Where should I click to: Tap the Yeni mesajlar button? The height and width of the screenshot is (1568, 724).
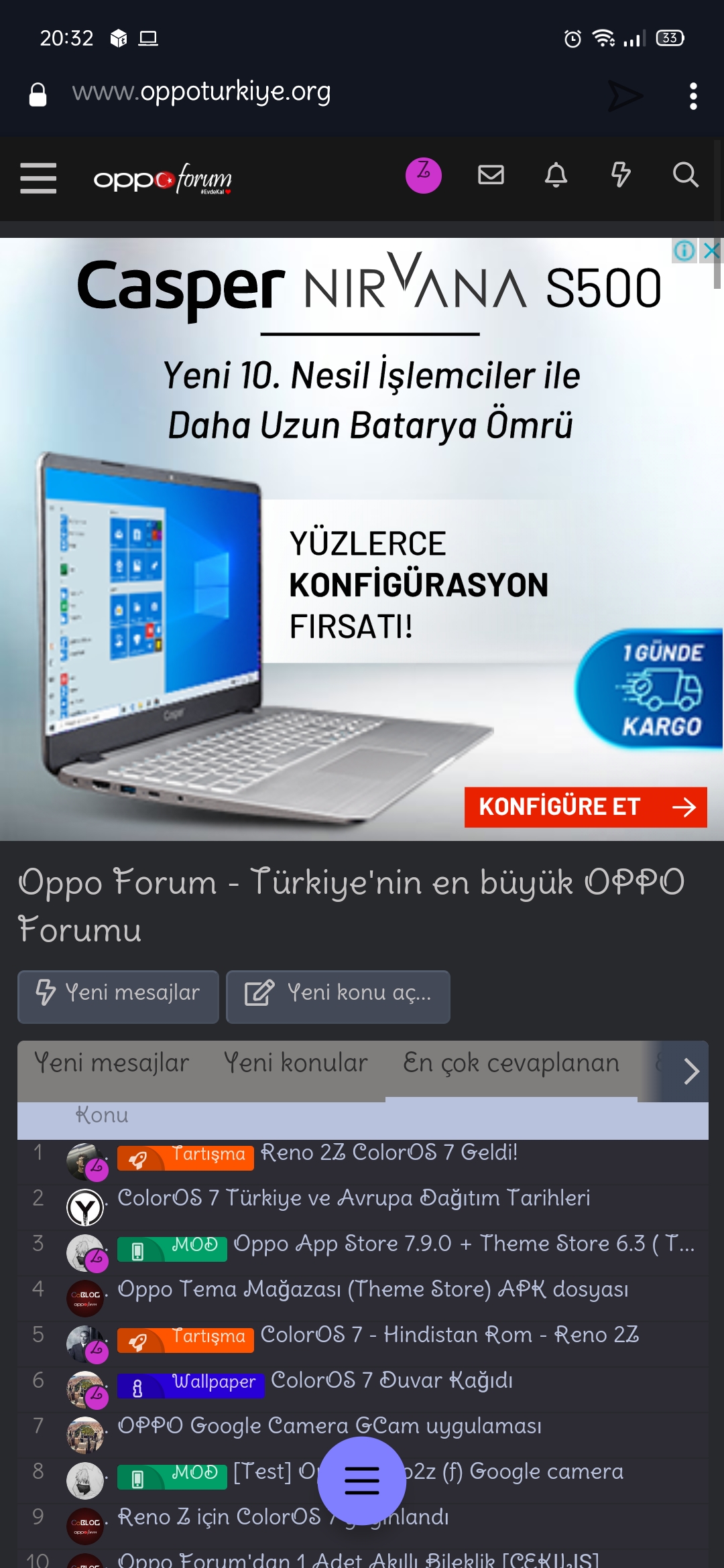coord(118,996)
